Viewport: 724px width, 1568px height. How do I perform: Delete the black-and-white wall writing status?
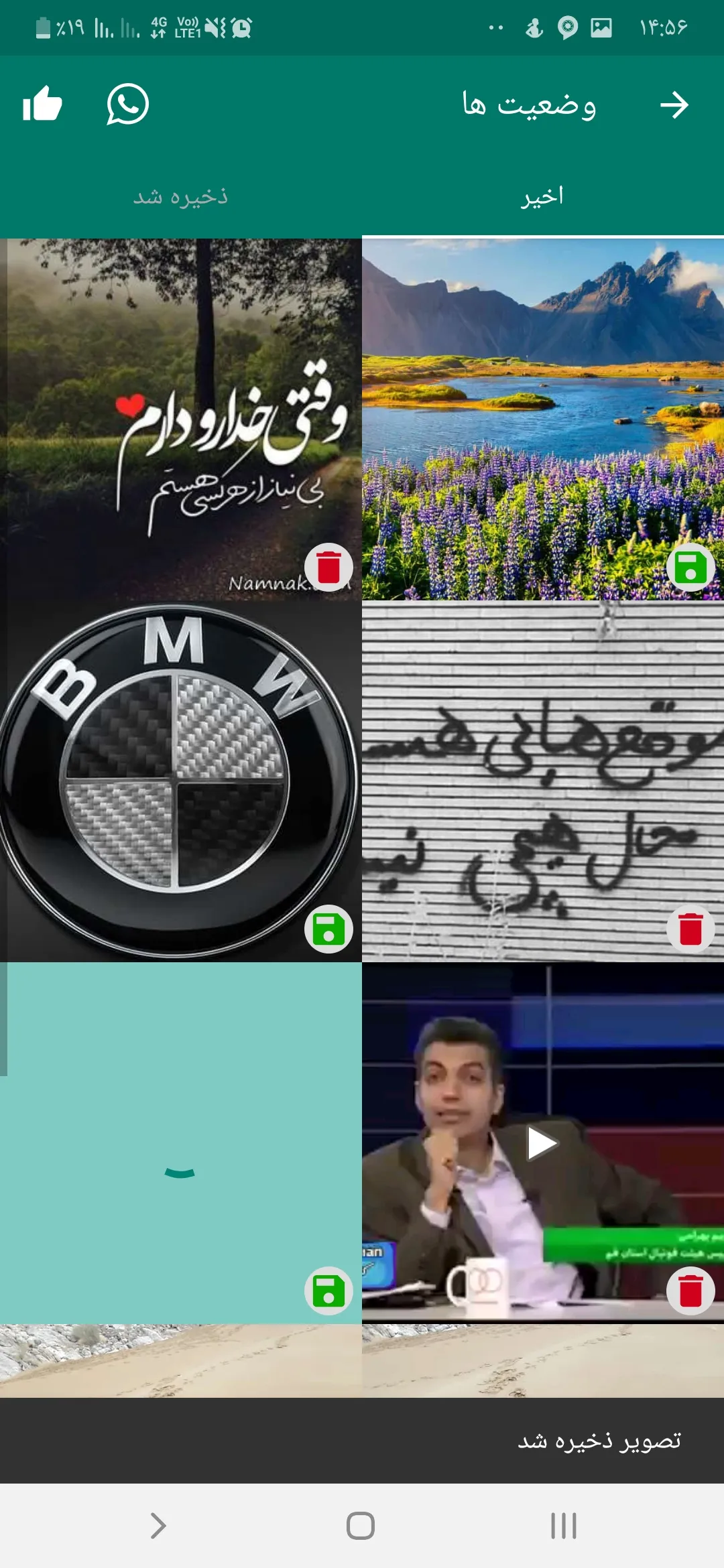(690, 929)
